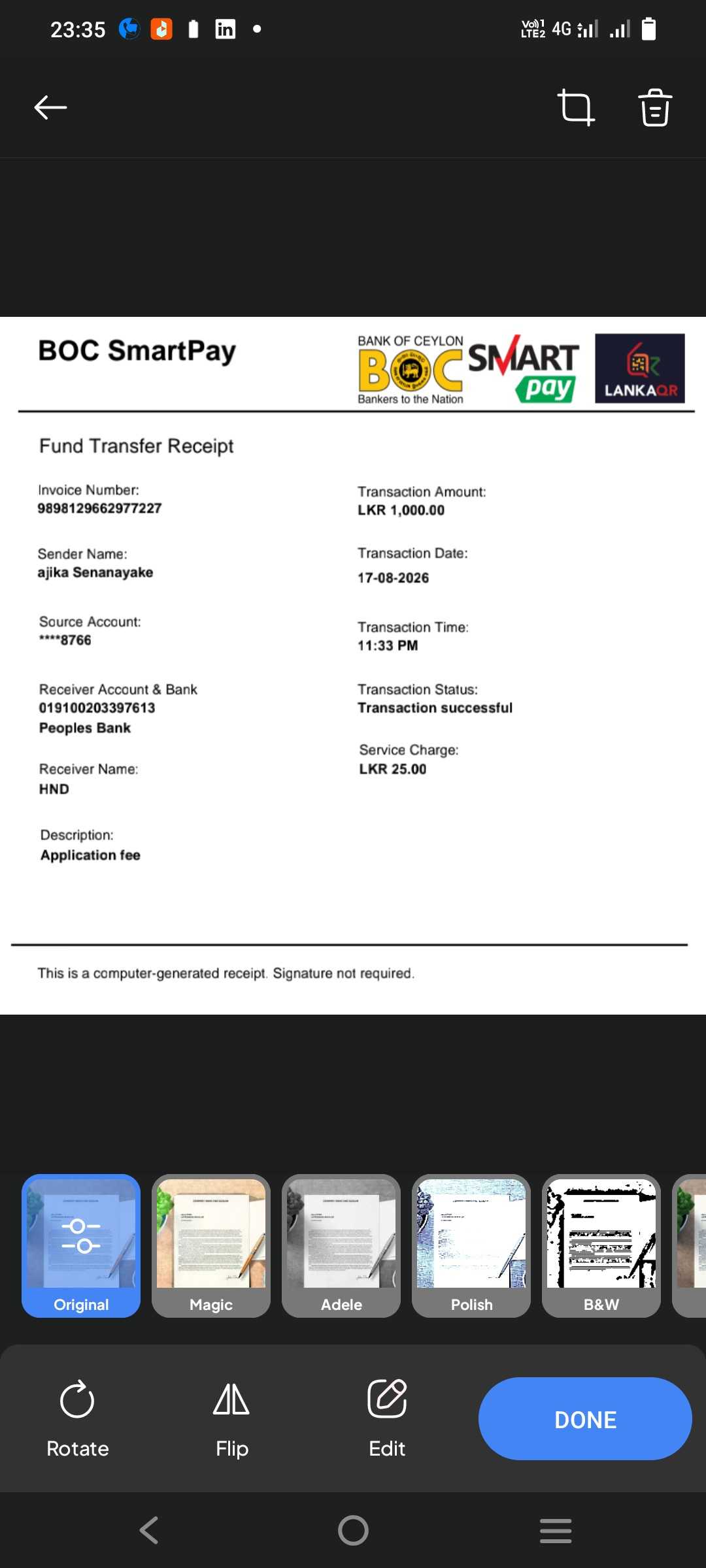Go back using the top-left arrow

(50, 107)
